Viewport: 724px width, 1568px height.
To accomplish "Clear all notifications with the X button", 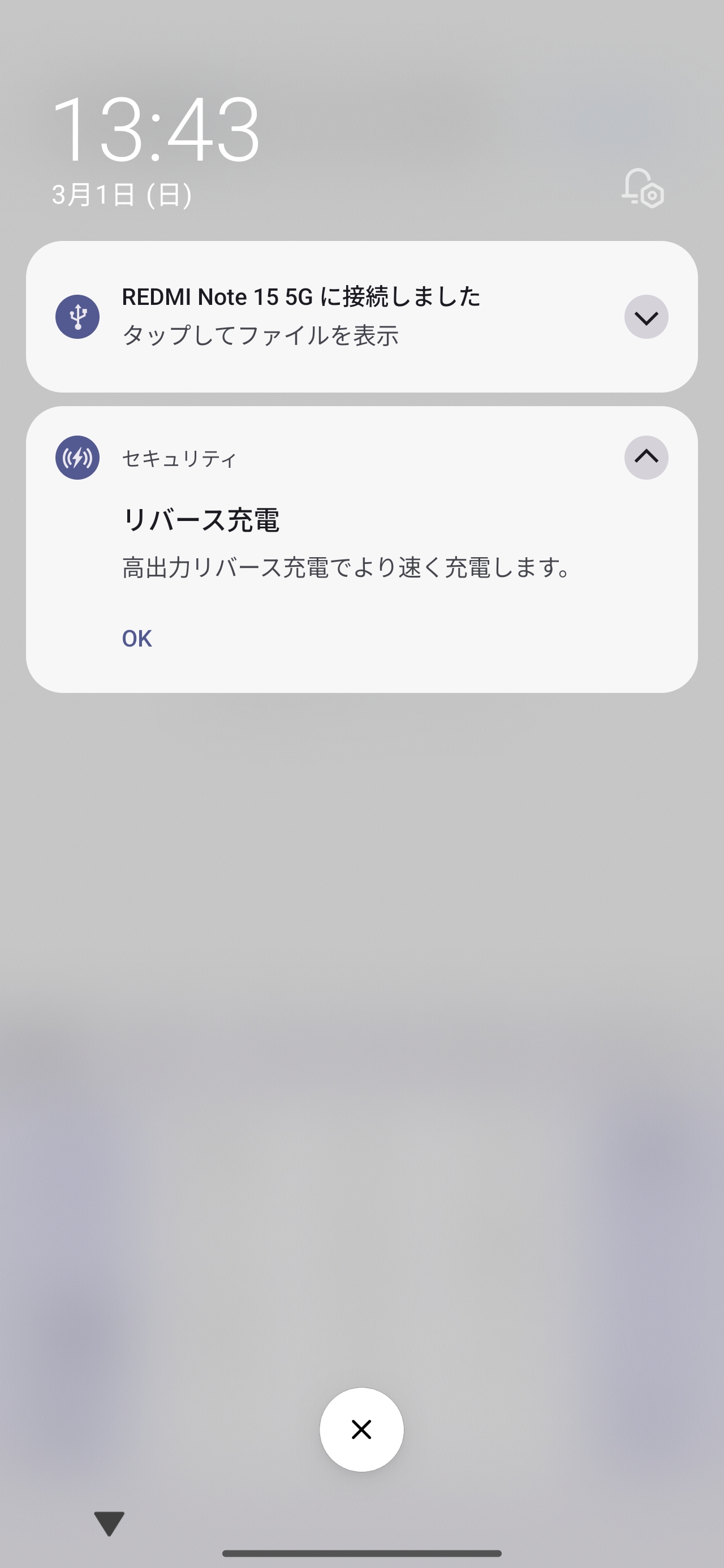I will (x=361, y=1429).
